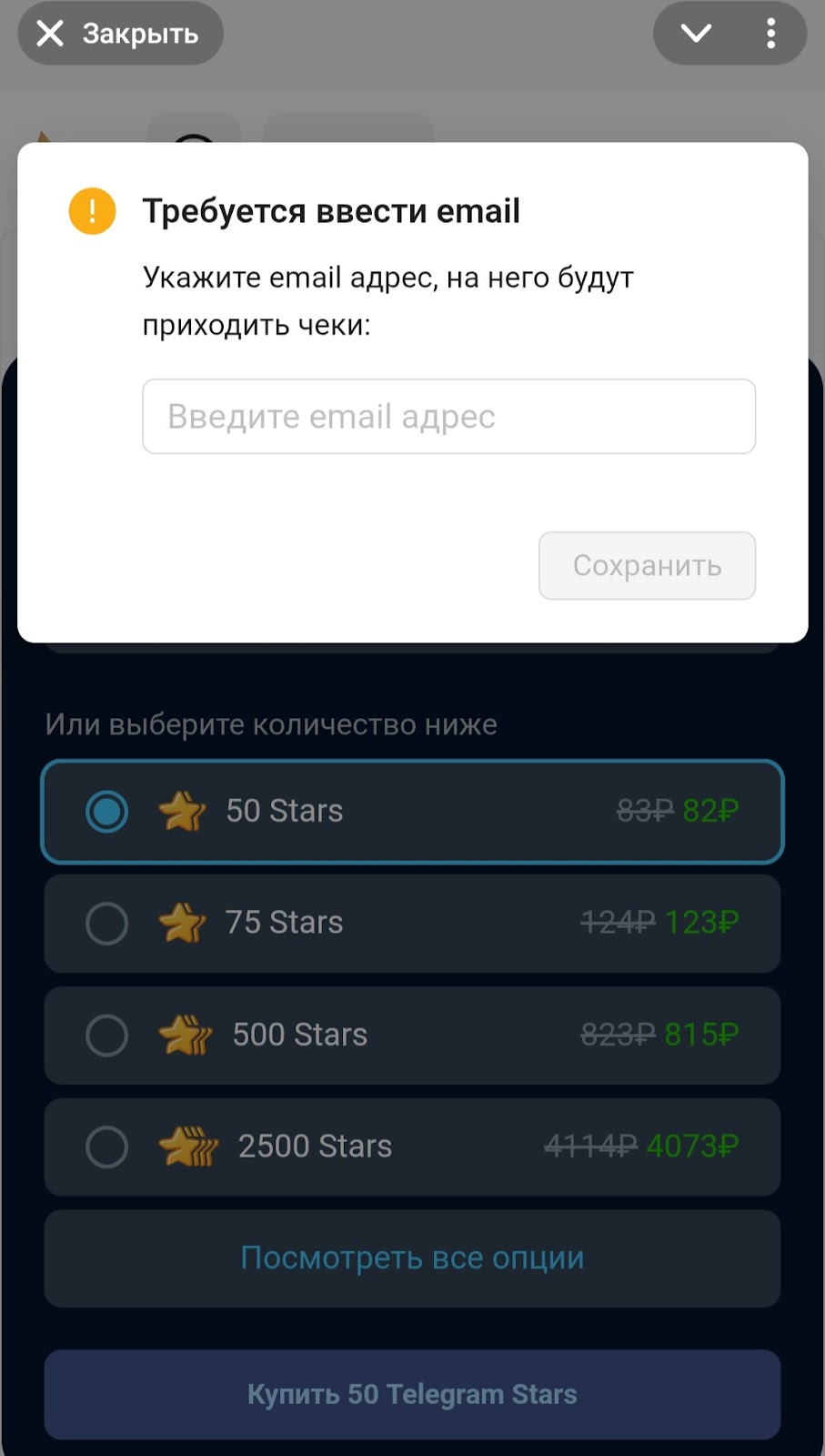Click the email address input field
The width and height of the screenshot is (825, 1456).
click(x=448, y=416)
